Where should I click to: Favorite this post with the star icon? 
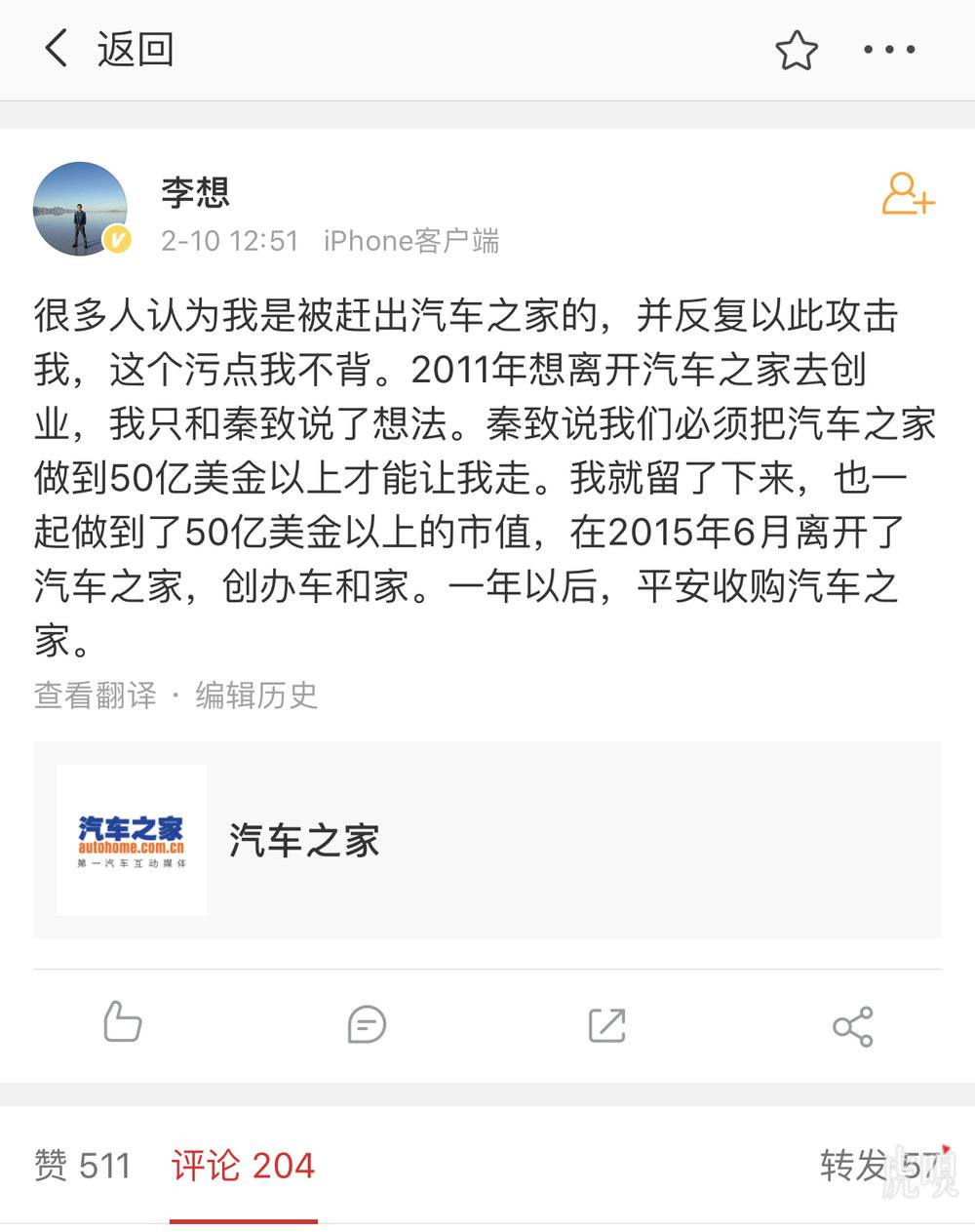796,50
